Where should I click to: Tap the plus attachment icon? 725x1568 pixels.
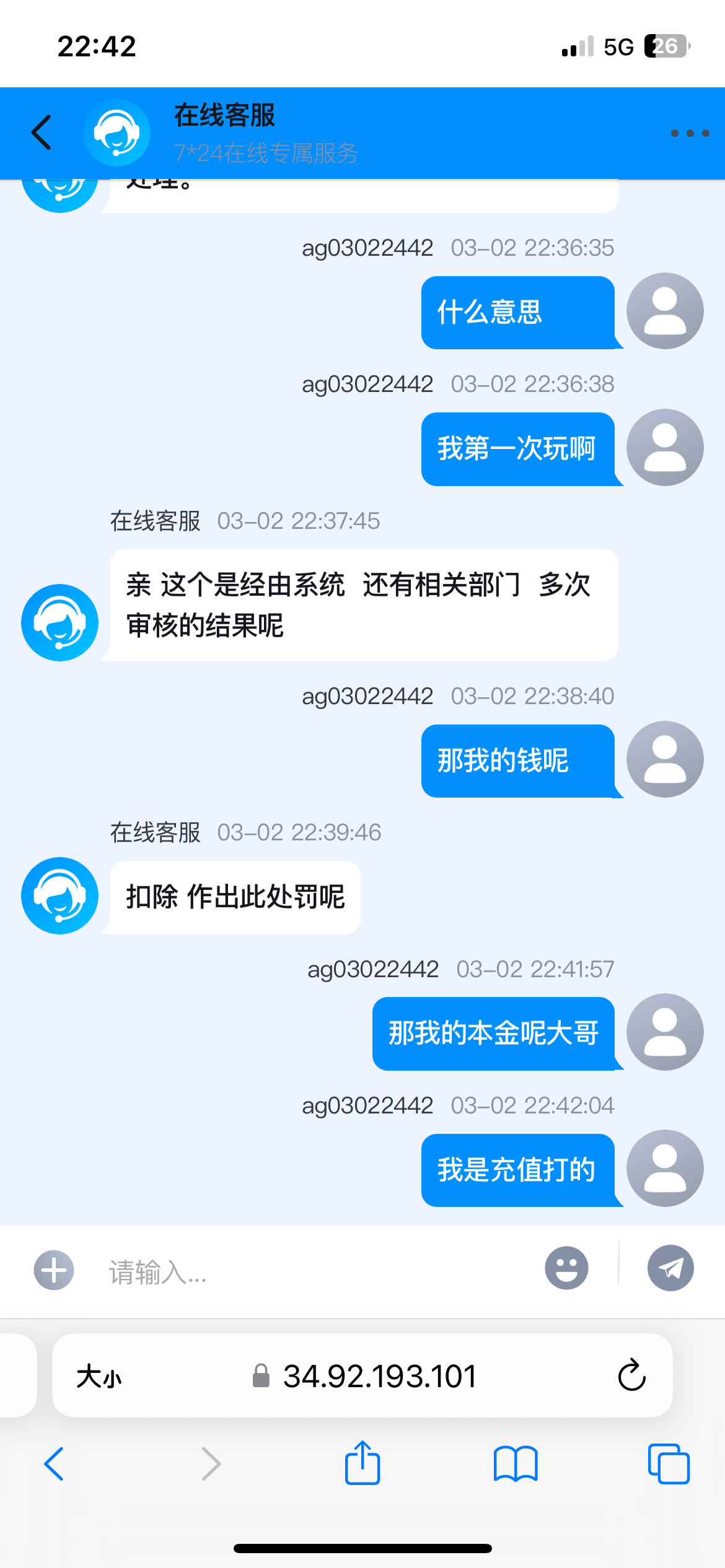(x=54, y=1270)
